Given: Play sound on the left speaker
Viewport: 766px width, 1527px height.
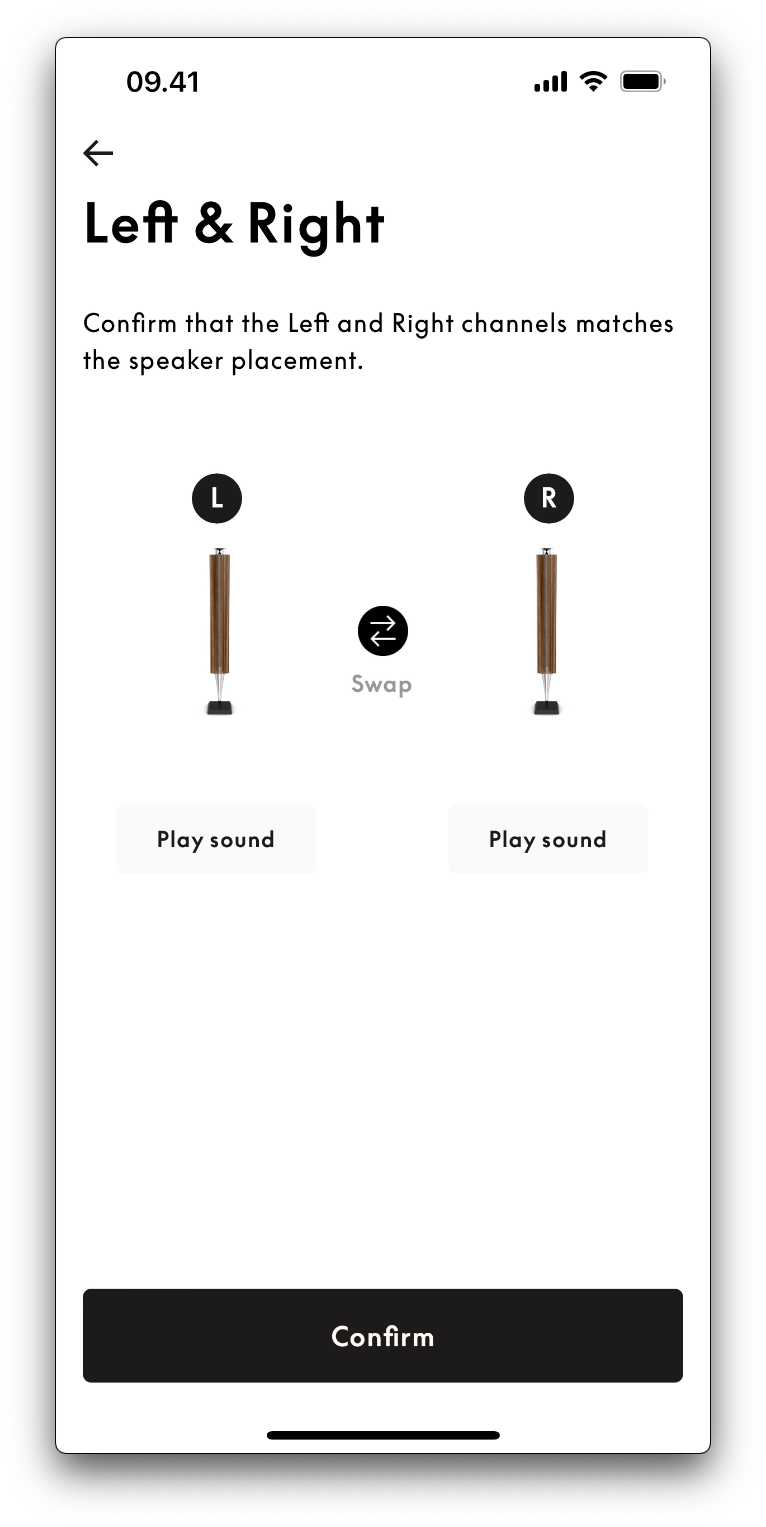Looking at the screenshot, I should pyautogui.click(x=216, y=839).
